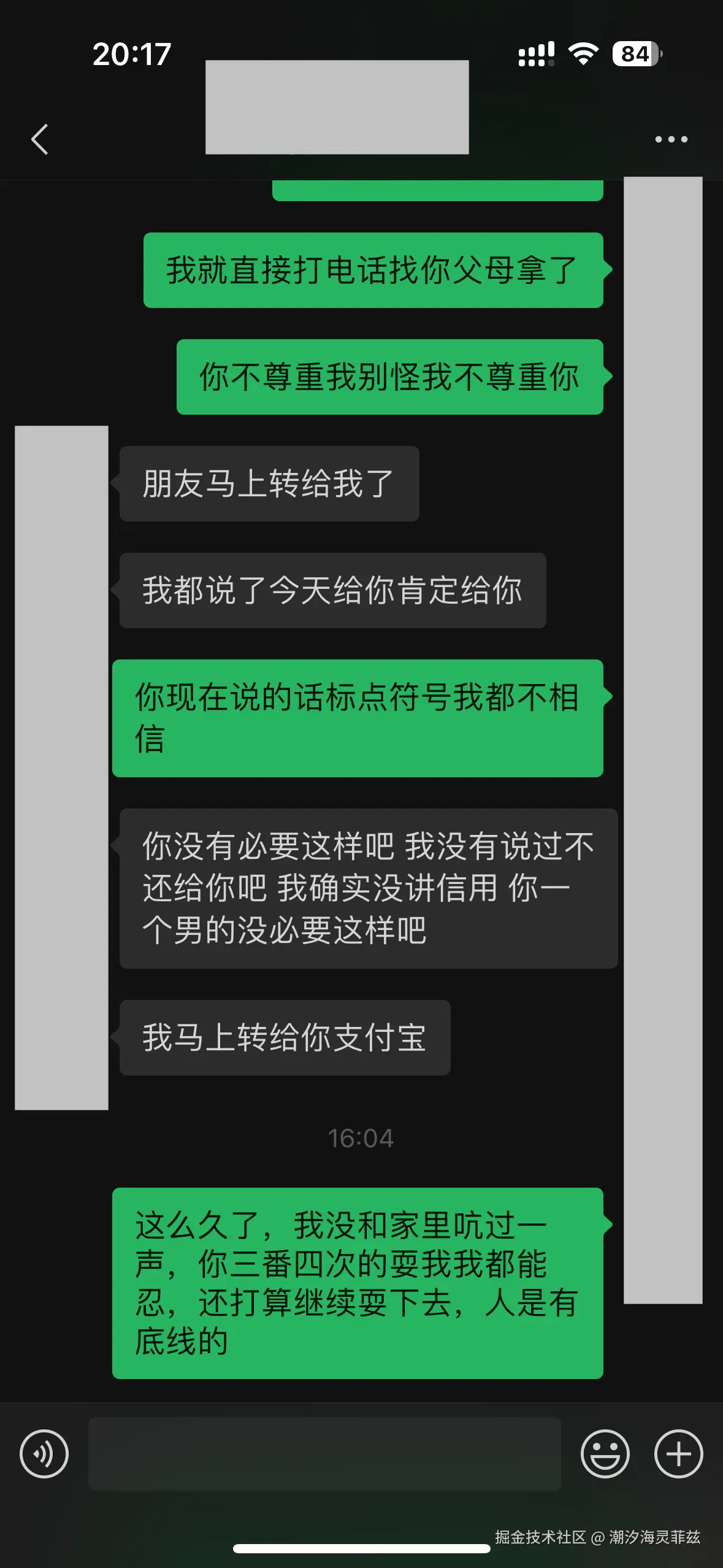Viewport: 723px width, 1568px height.
Task: Tap the 20:17 clock in the status bar
Action: [130, 55]
